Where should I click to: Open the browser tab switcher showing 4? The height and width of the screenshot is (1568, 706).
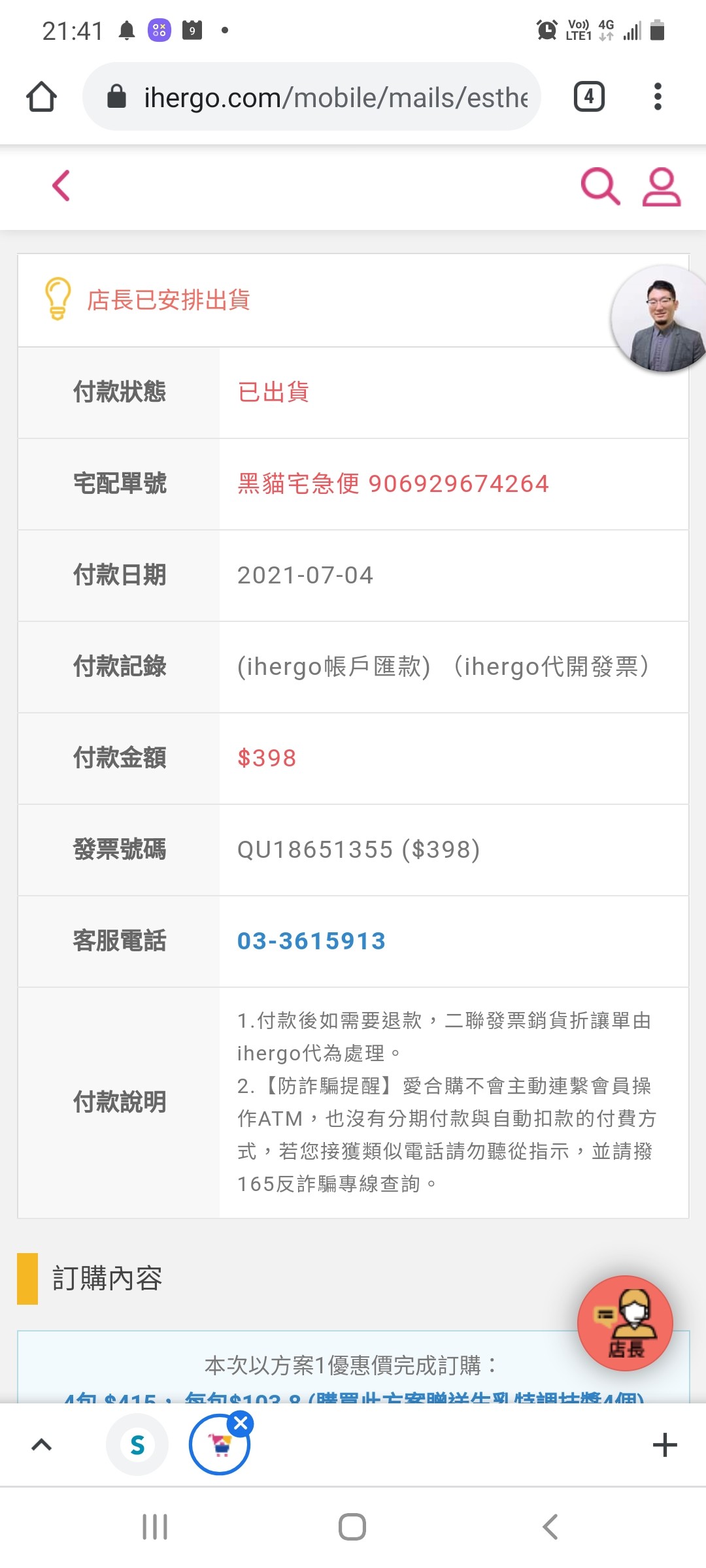click(589, 97)
